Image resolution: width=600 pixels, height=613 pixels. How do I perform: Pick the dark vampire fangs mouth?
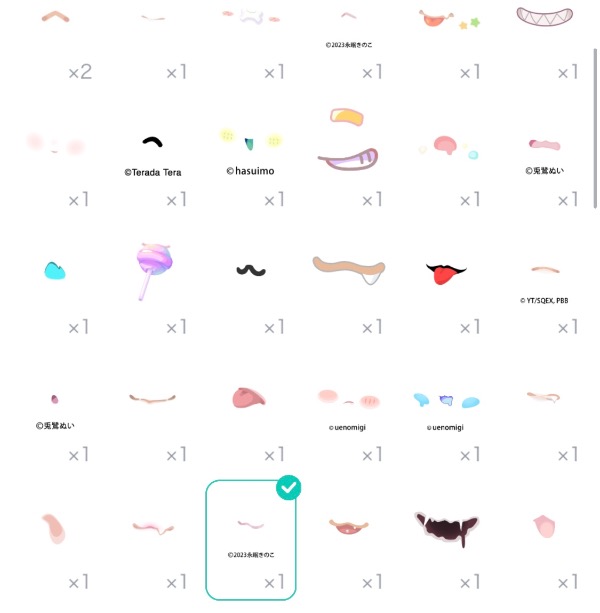(x=446, y=529)
